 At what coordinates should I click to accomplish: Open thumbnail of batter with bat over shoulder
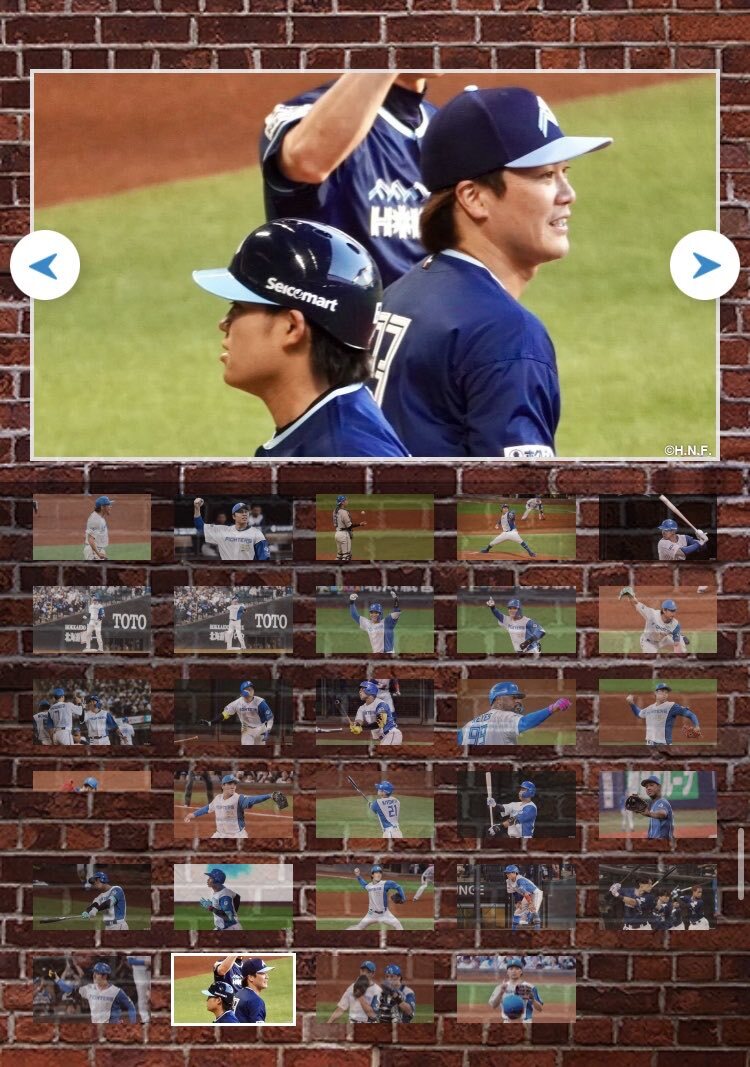[x=657, y=527]
